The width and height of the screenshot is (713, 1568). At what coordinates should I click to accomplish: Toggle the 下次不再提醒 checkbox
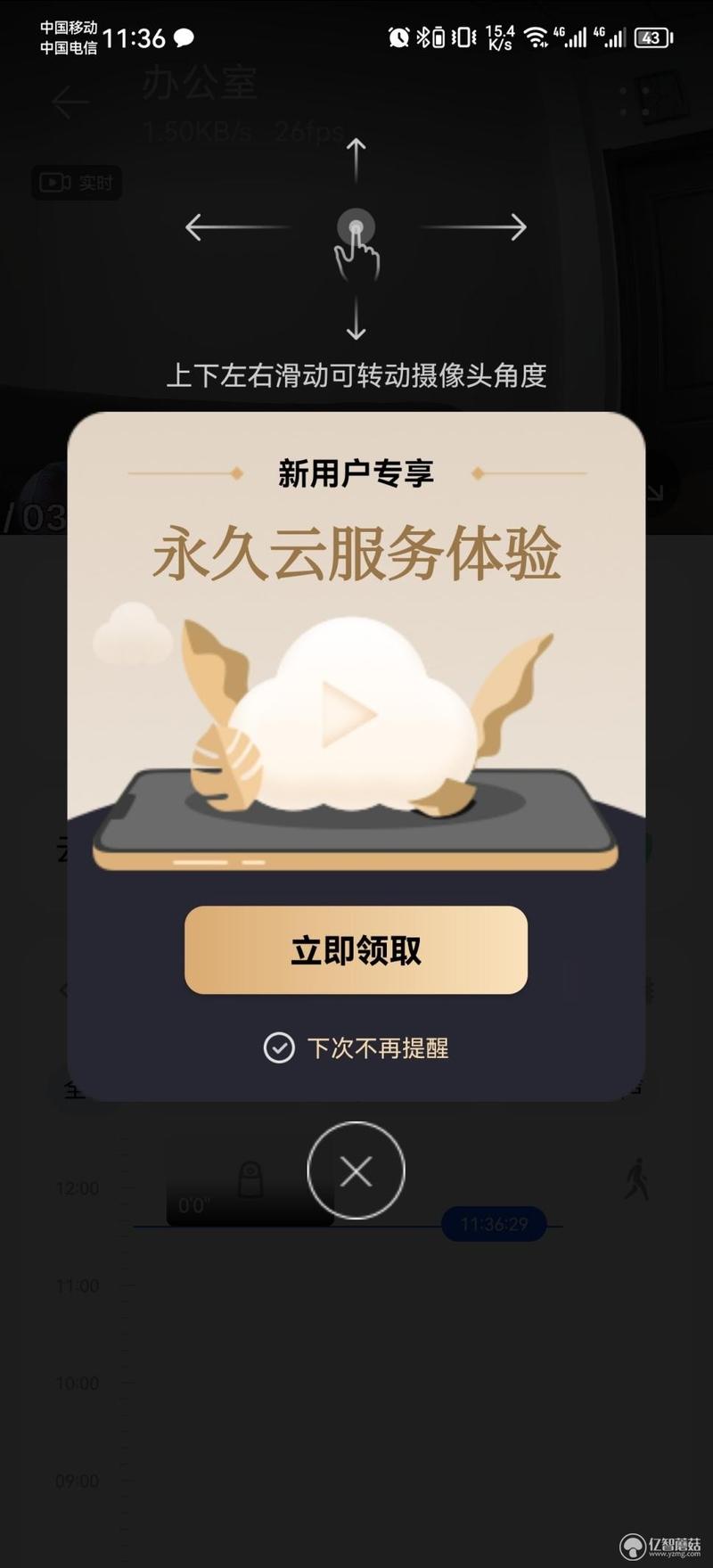(x=279, y=1047)
